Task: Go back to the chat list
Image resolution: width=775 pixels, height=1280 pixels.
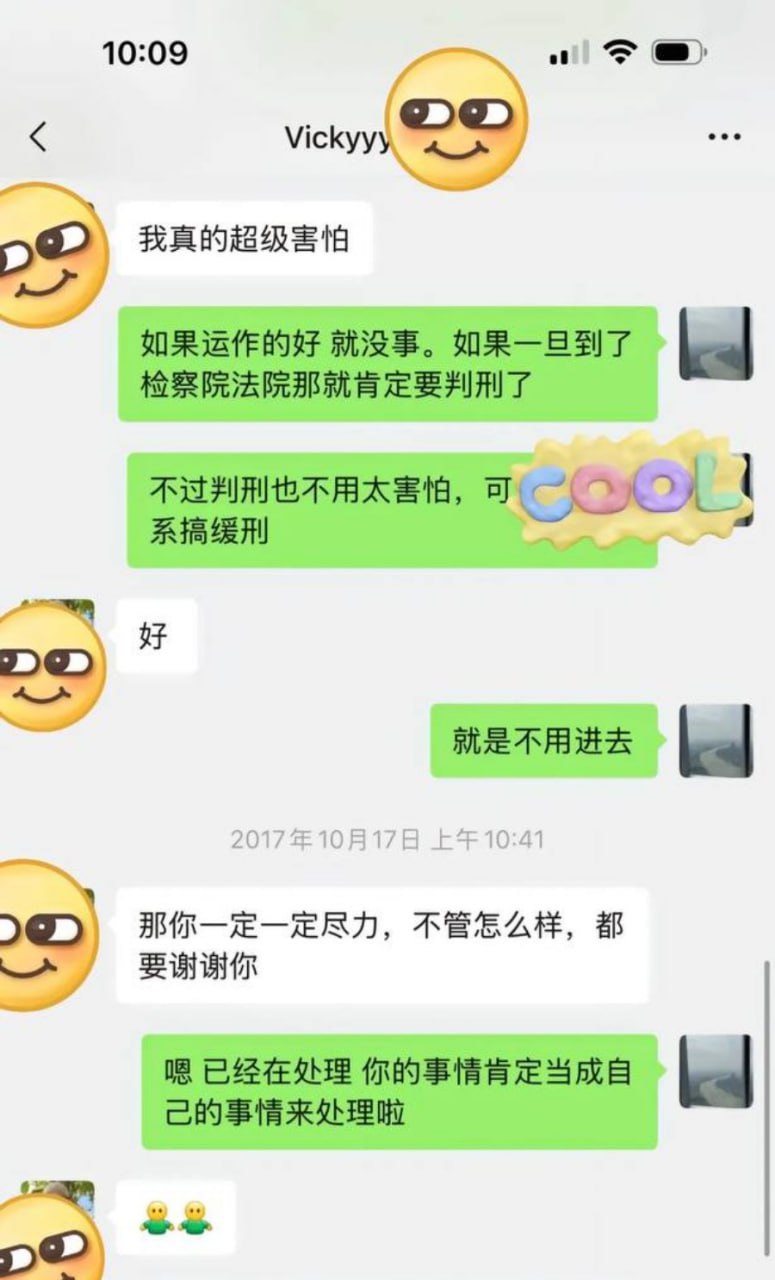Action: tap(38, 137)
